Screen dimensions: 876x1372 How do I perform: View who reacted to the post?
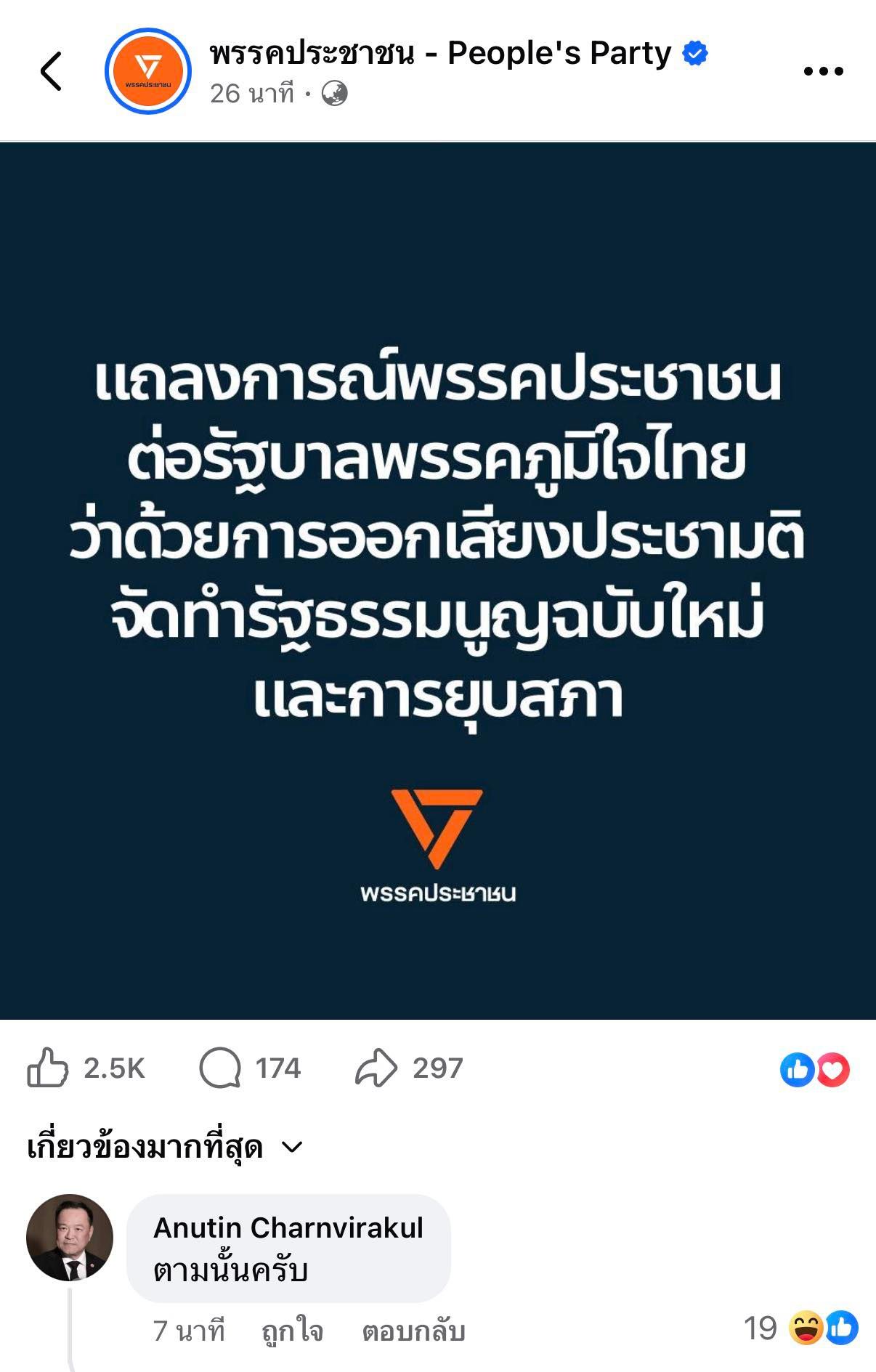tap(814, 1069)
